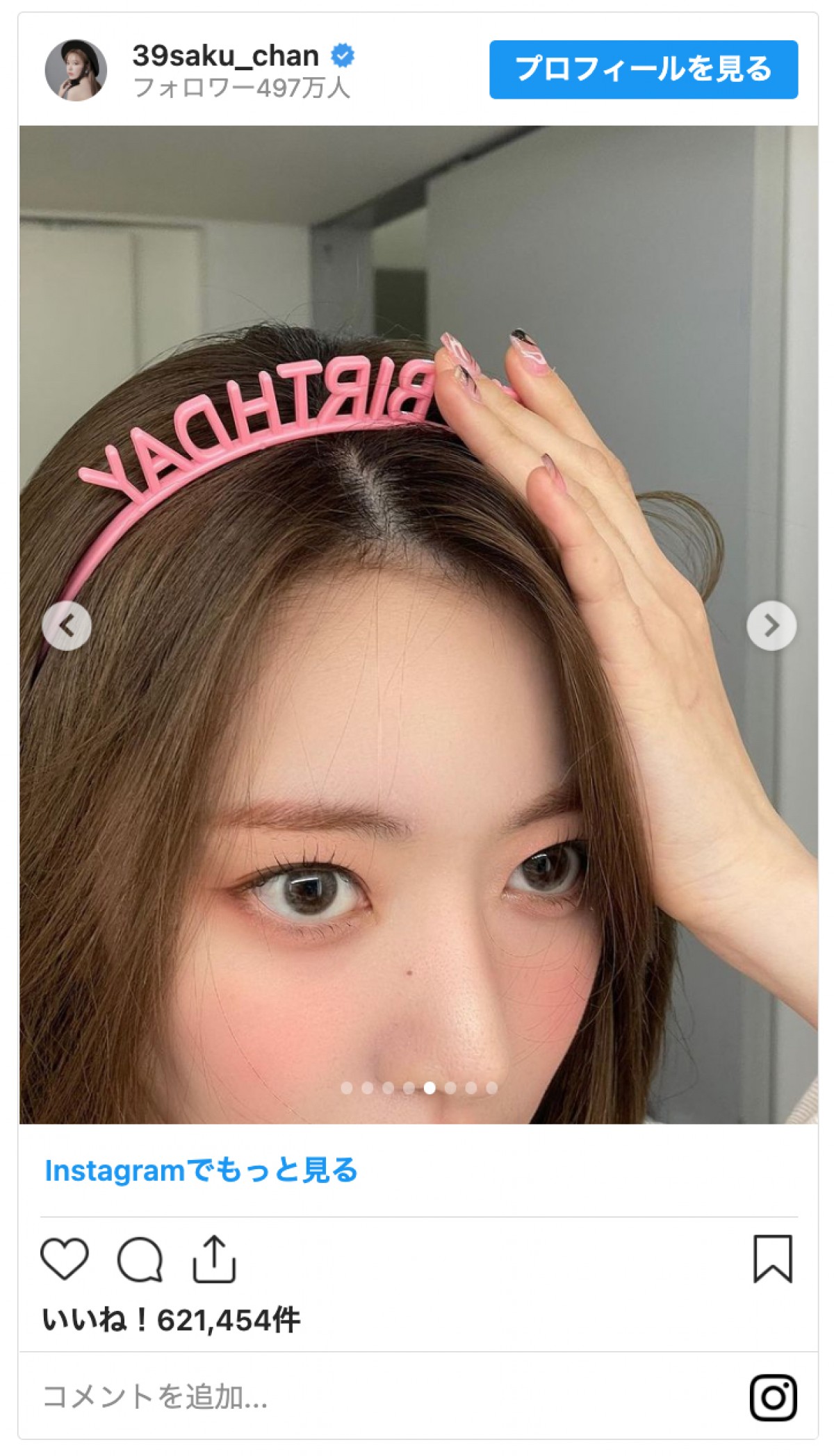Viewport: 834px width, 1456px height.
Task: Like this post with the heart icon
Action: pyautogui.click(x=65, y=1258)
